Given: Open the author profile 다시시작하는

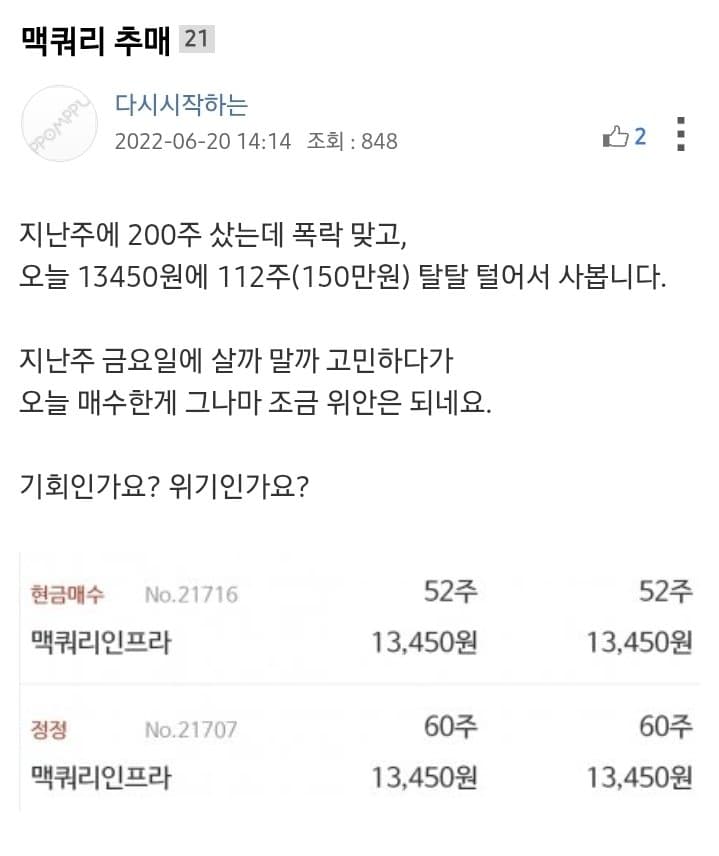Looking at the screenshot, I should (181, 104).
